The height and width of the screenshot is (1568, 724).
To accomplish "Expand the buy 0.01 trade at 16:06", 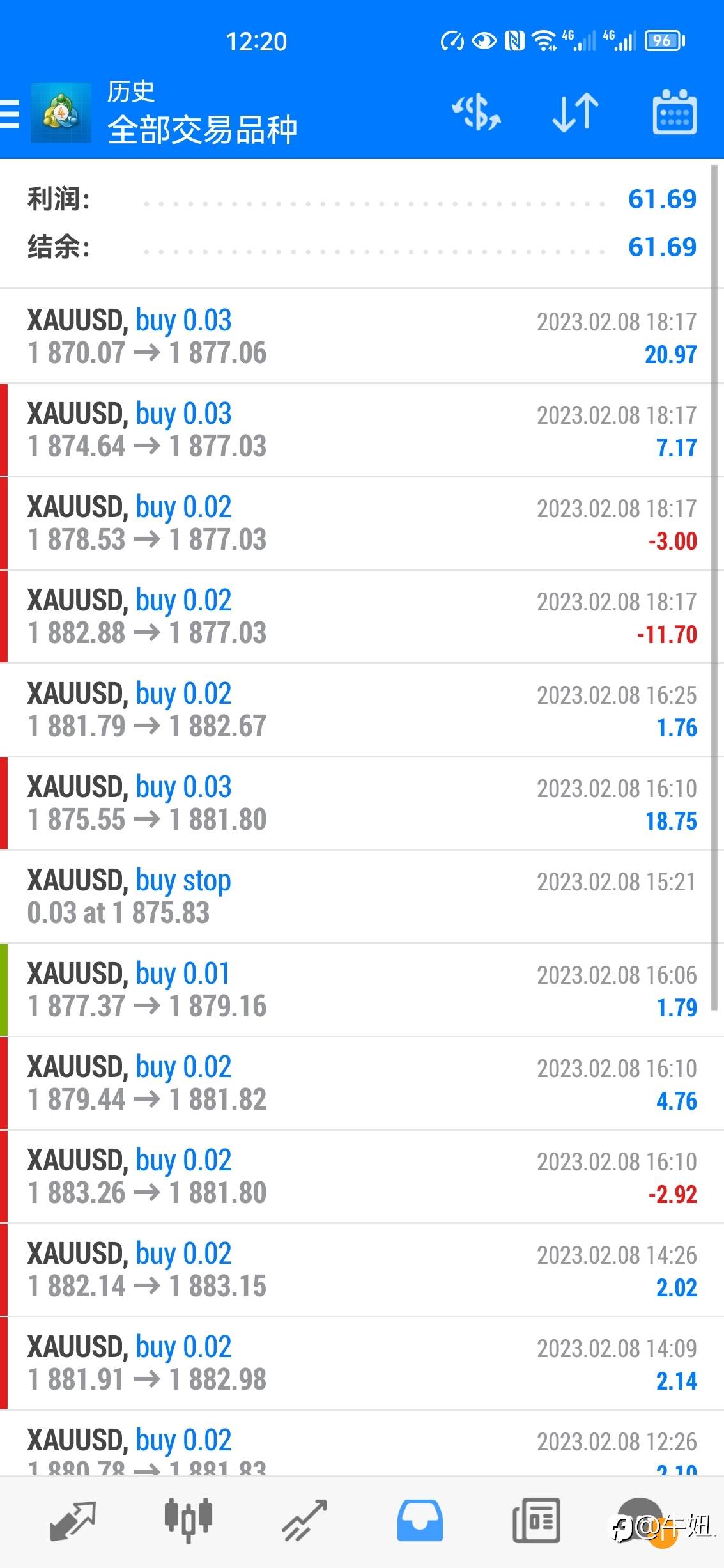I will coord(362,990).
